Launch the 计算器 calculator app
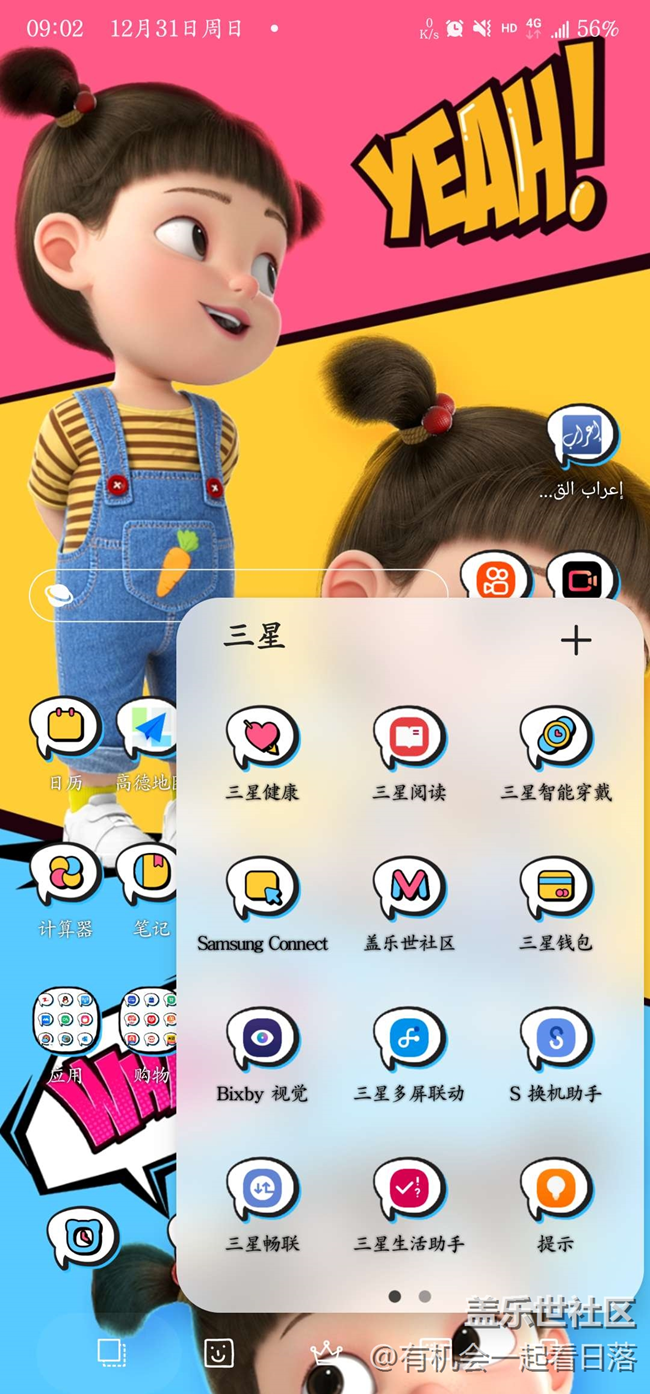Screen dimensions: 650x1394 tap(66, 874)
